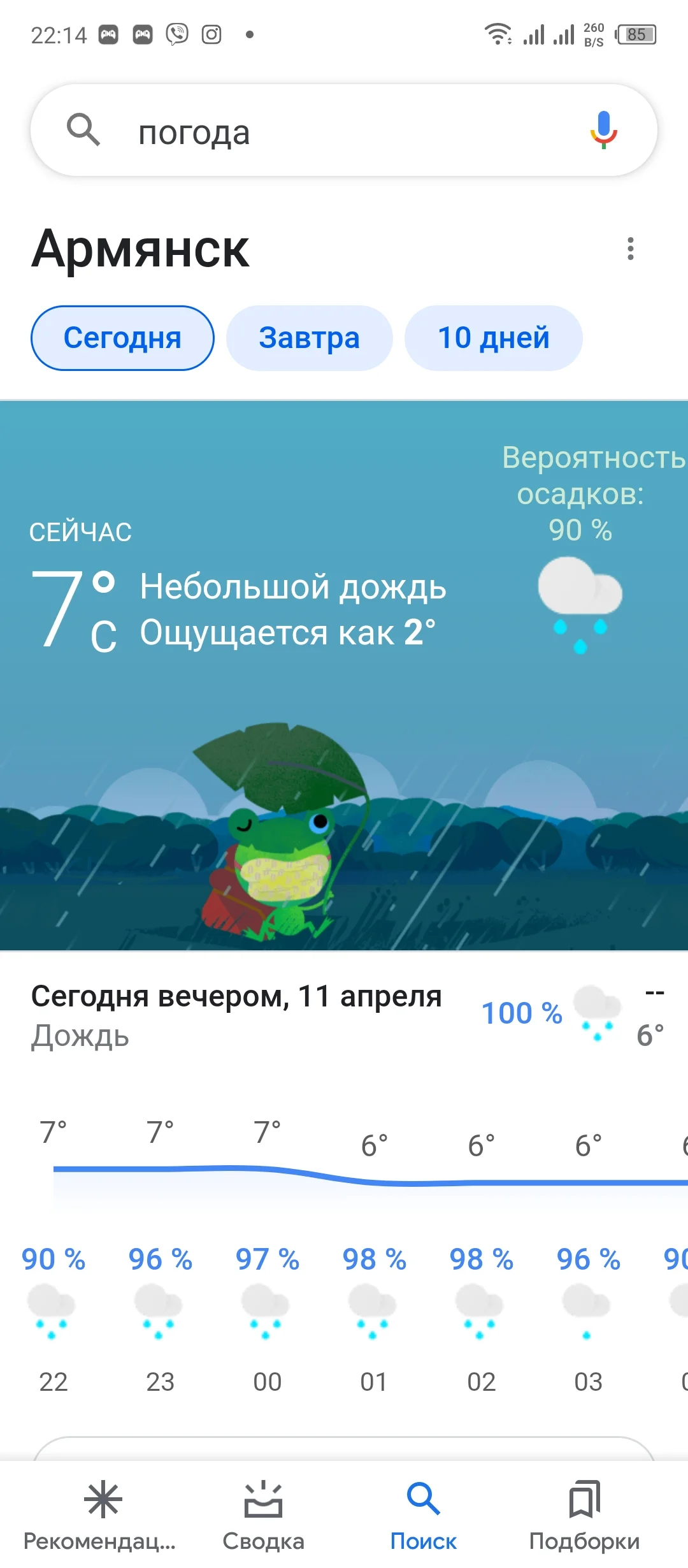Screen dimensions: 688x1568
Task: Open details for Сегодня вечером, 11 апреля
Action: point(236,998)
